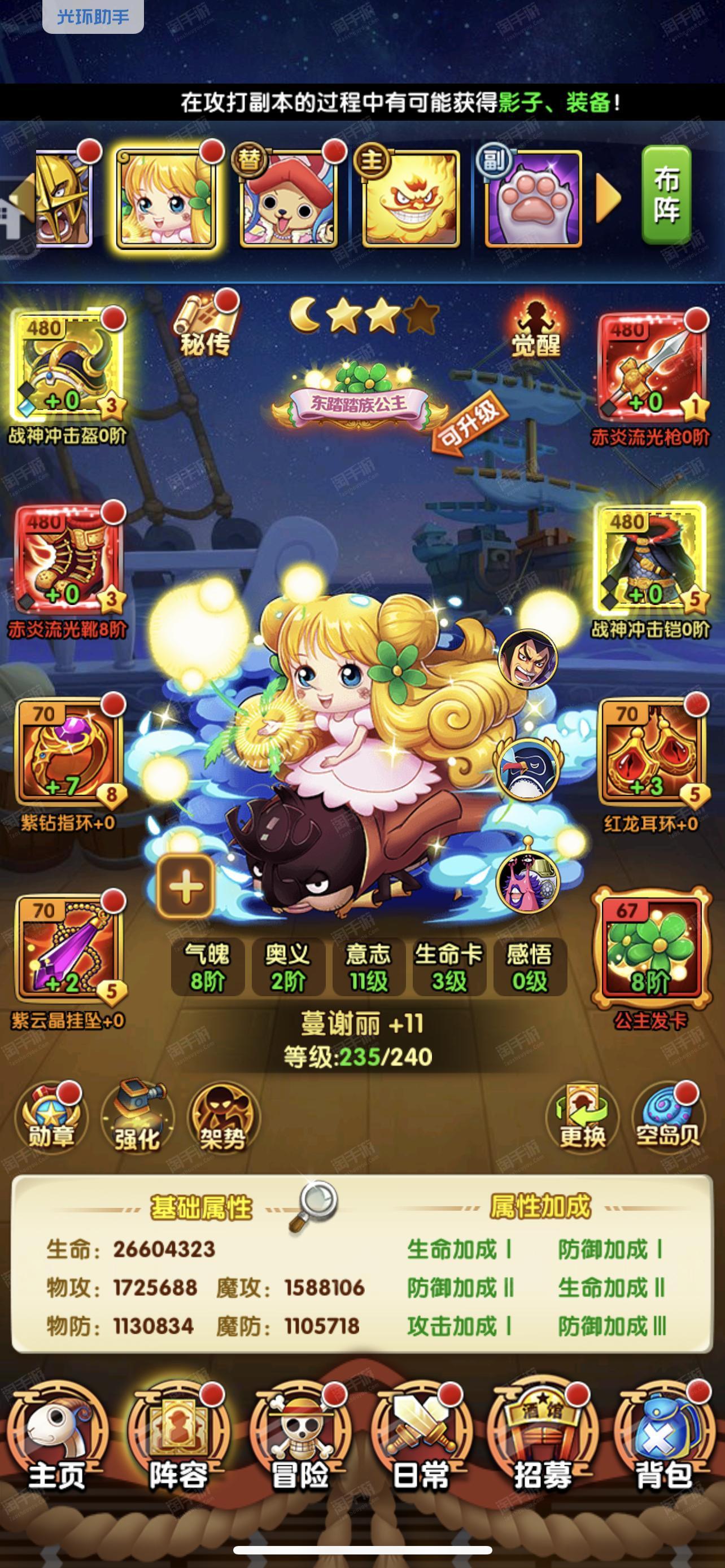This screenshot has width=725, height=1568.
Task: Open the 意志 11级 panel
Action: coord(368,967)
